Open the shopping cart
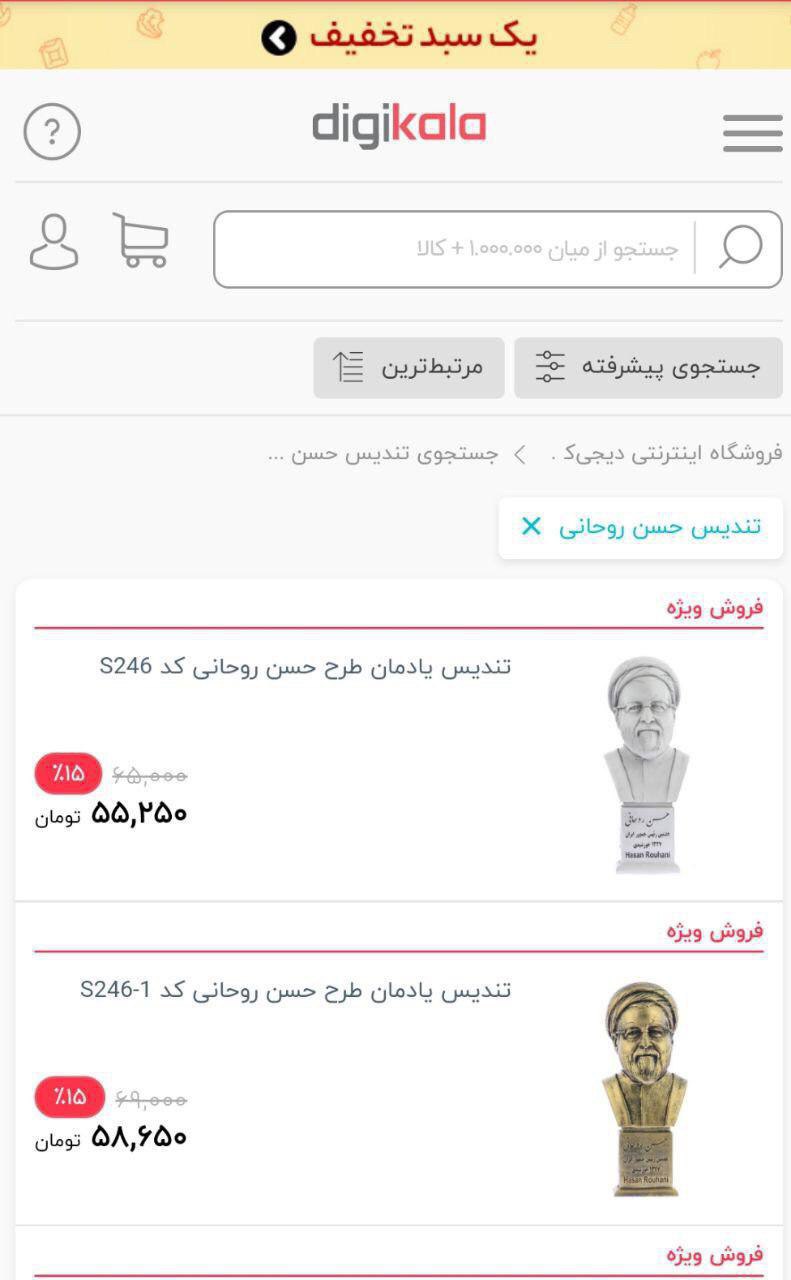791x1280 pixels. coord(141,241)
